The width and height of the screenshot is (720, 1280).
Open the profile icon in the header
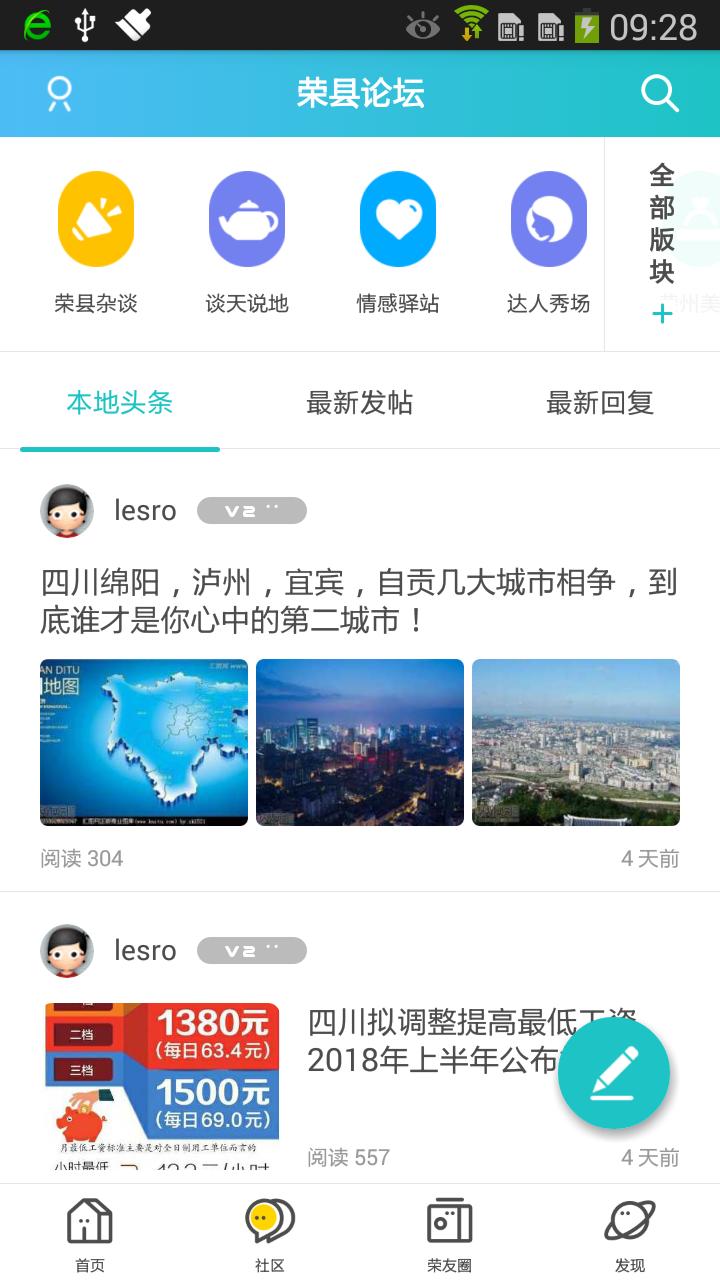(60, 94)
